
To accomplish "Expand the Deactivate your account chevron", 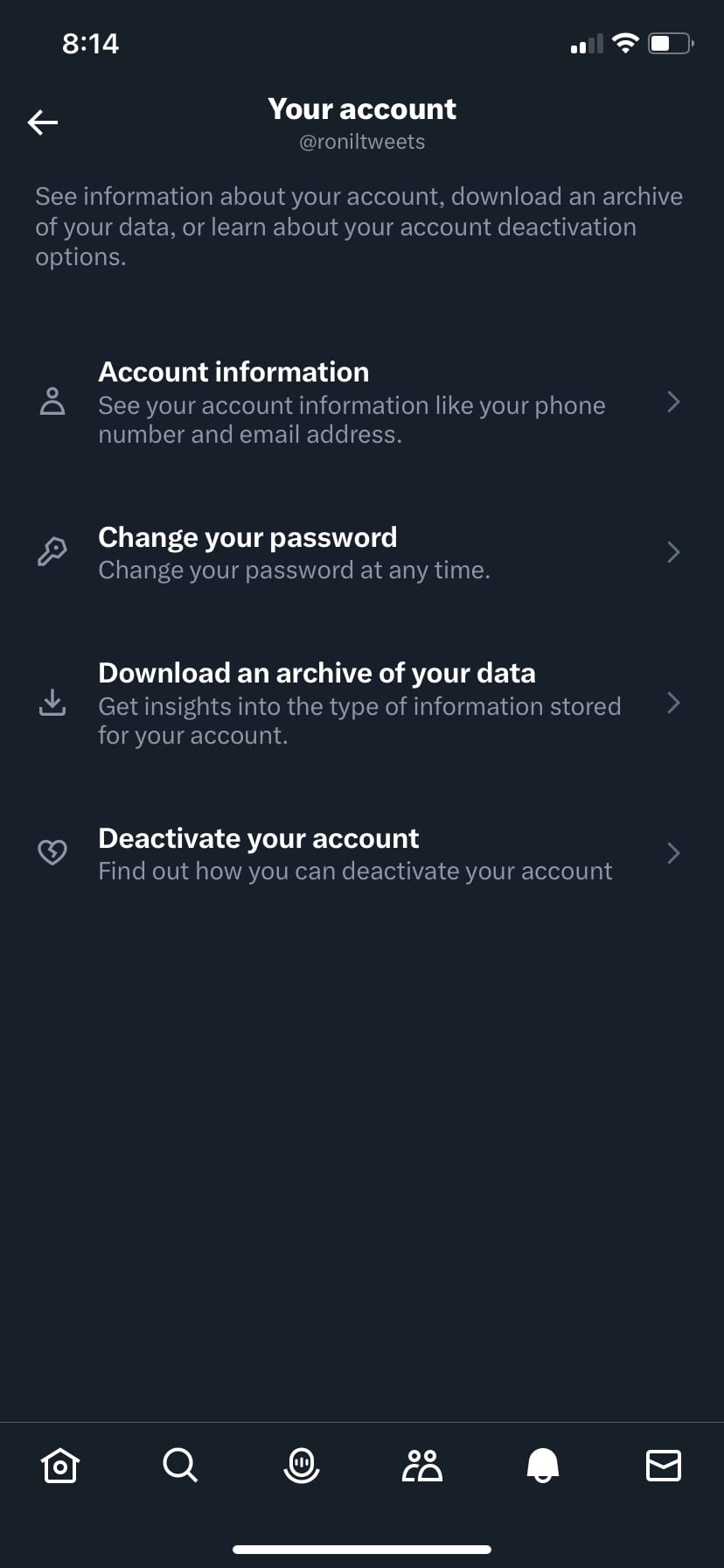I will pos(673,852).
